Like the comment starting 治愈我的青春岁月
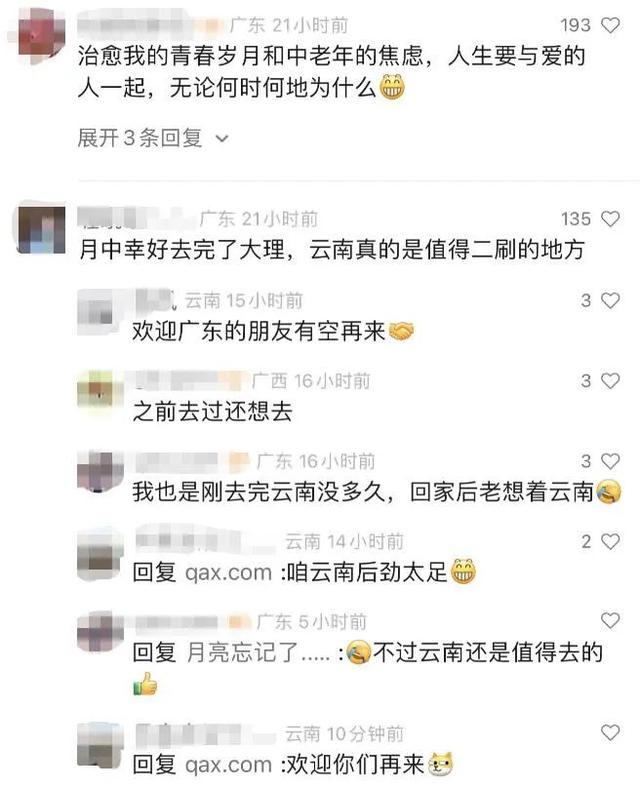The height and width of the screenshot is (788, 640). [x=609, y=25]
